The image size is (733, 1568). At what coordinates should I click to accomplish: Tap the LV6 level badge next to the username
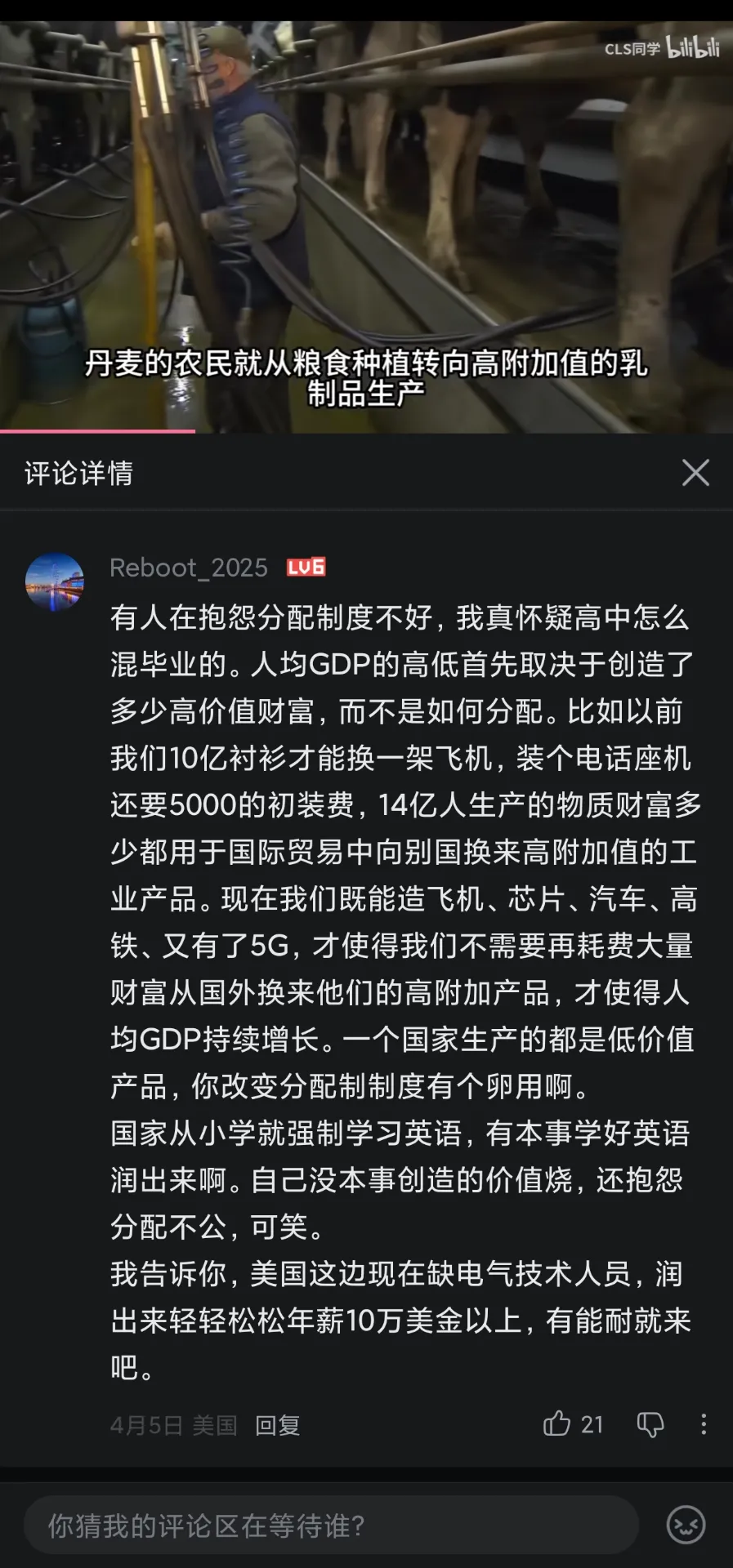click(304, 567)
